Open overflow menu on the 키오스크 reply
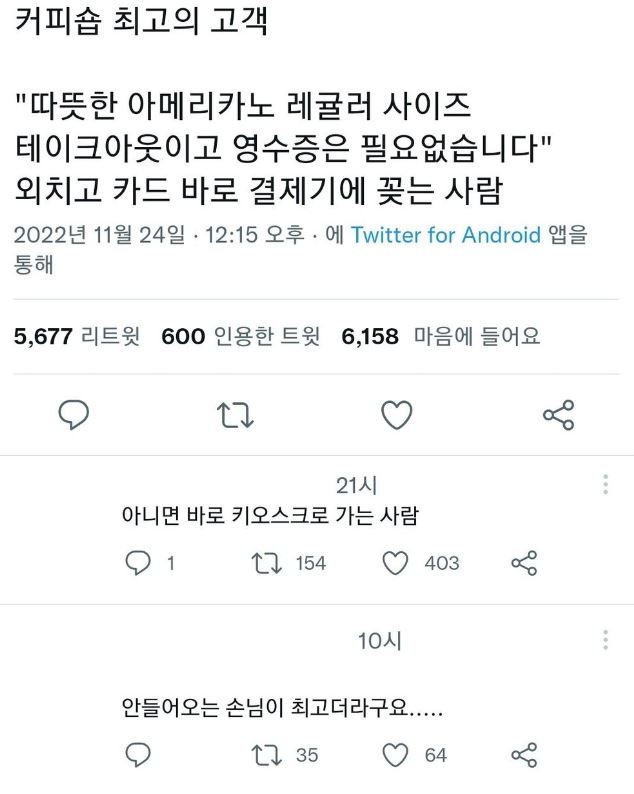Viewport: 634px width, 794px height. [x=606, y=486]
